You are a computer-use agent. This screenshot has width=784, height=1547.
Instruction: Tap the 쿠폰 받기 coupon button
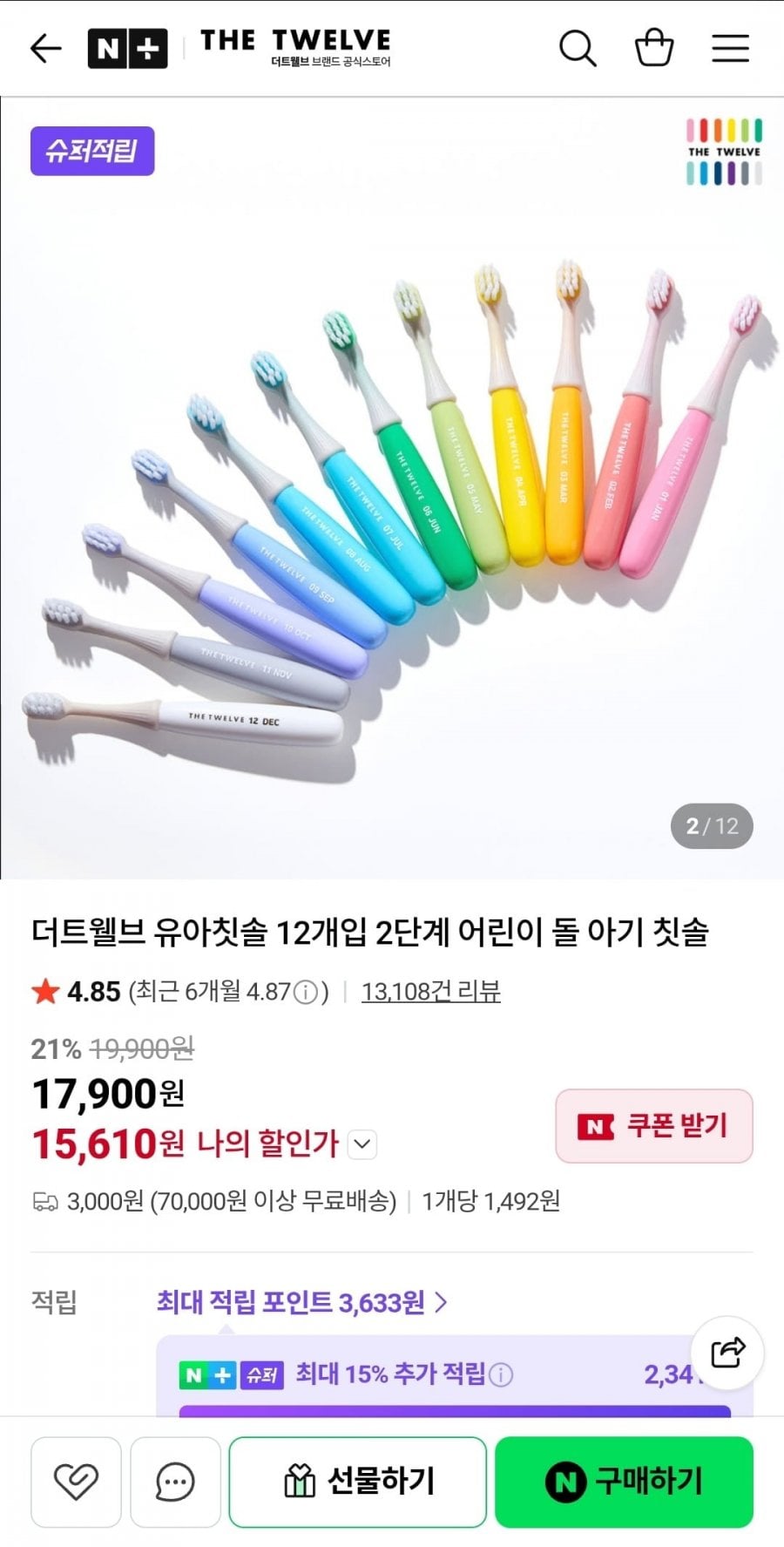pos(654,1125)
